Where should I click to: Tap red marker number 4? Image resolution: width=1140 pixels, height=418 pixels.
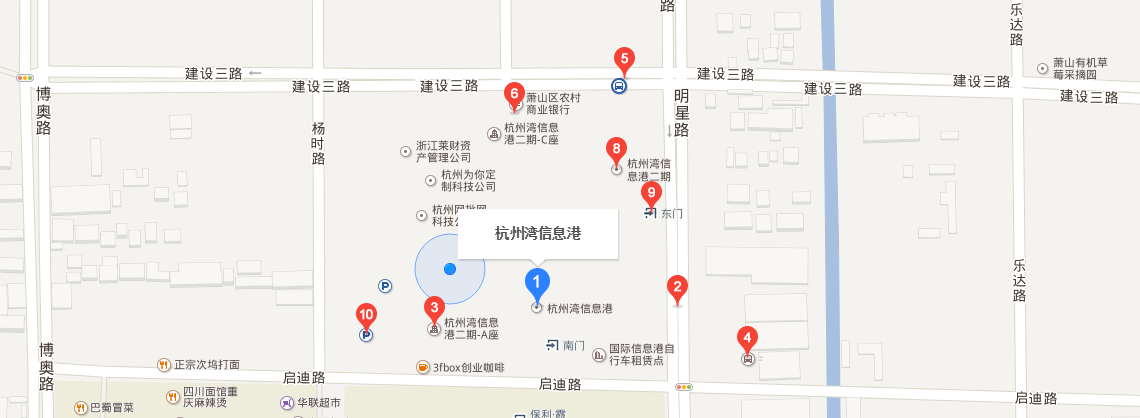coord(747,338)
